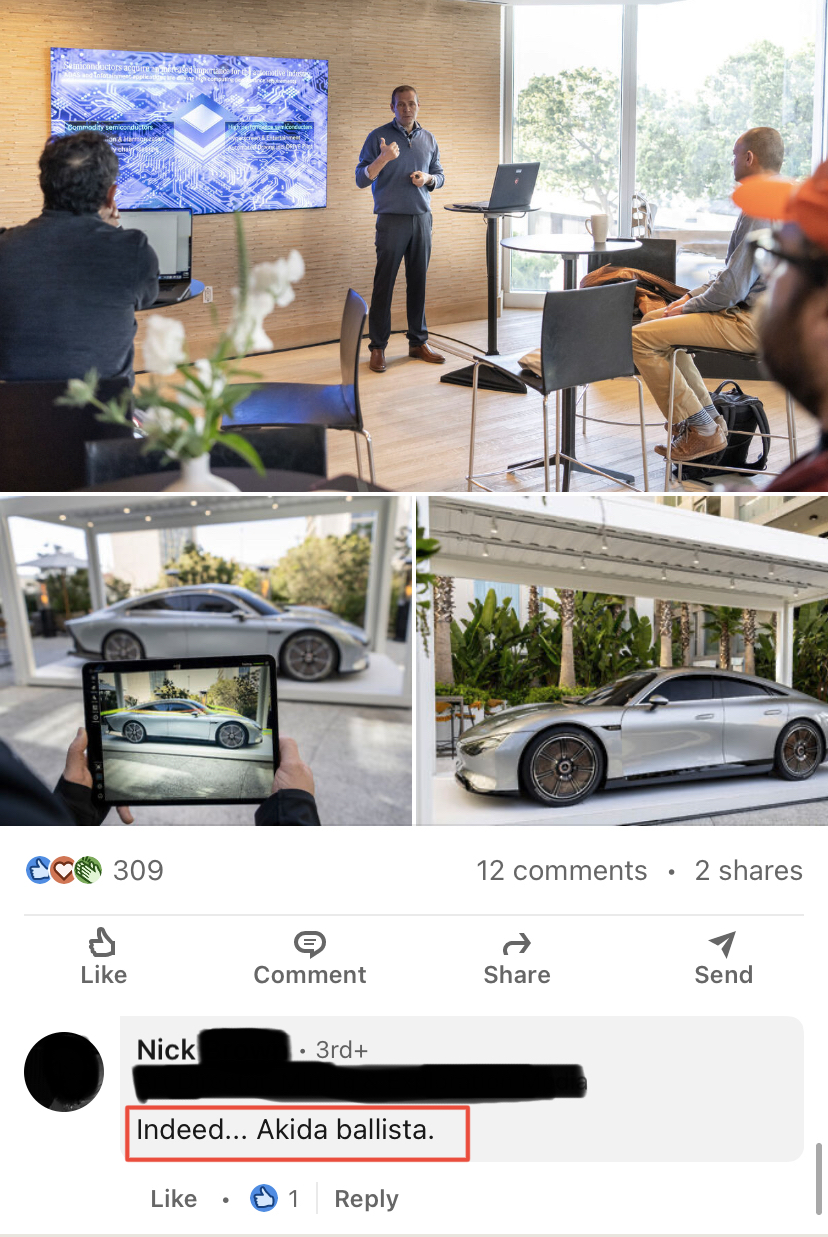Share this post
Image resolution: width=828 pixels, height=1237 pixels.
pyautogui.click(x=516, y=957)
